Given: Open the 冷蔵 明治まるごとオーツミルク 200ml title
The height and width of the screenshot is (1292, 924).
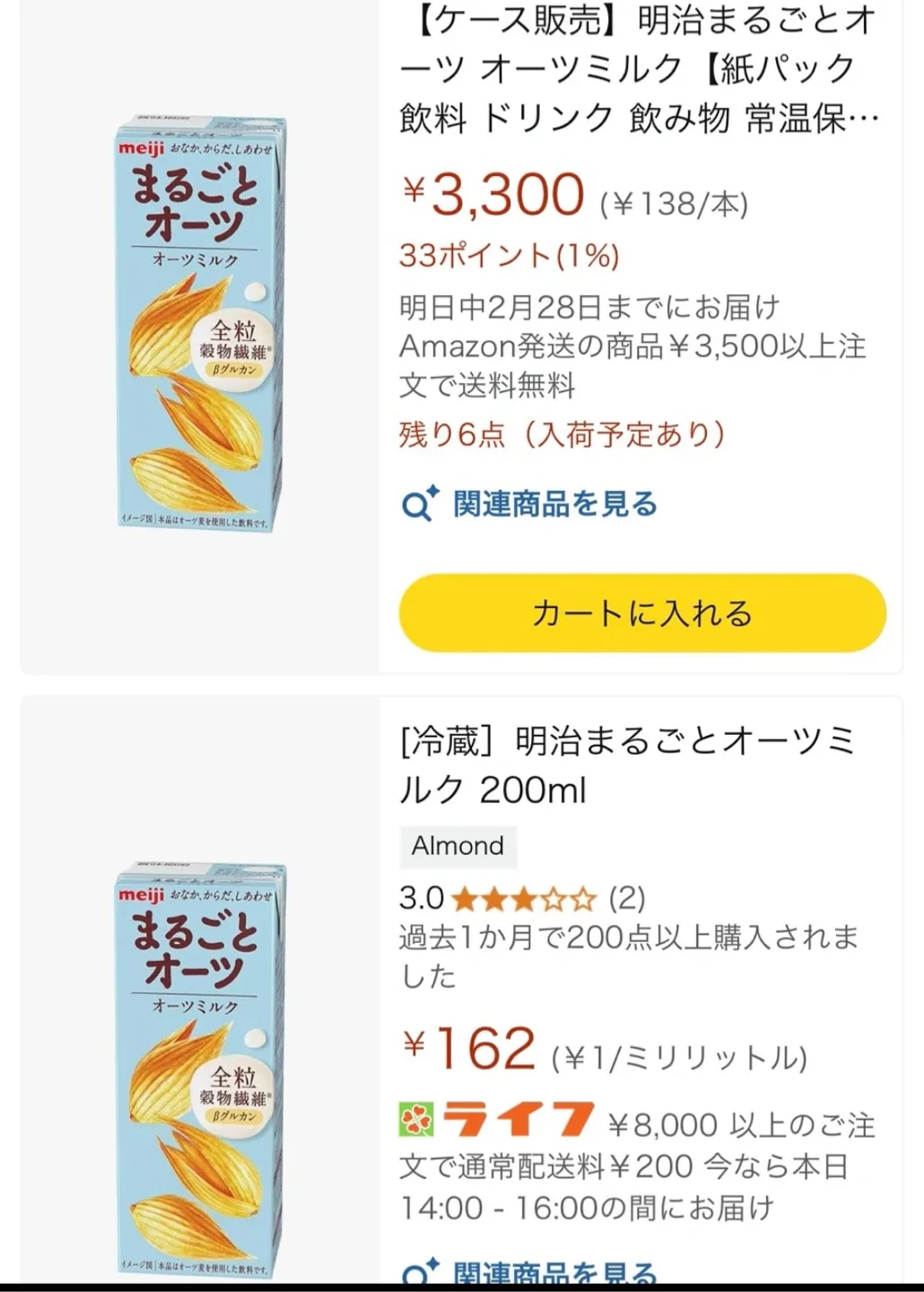Looking at the screenshot, I should [628, 765].
